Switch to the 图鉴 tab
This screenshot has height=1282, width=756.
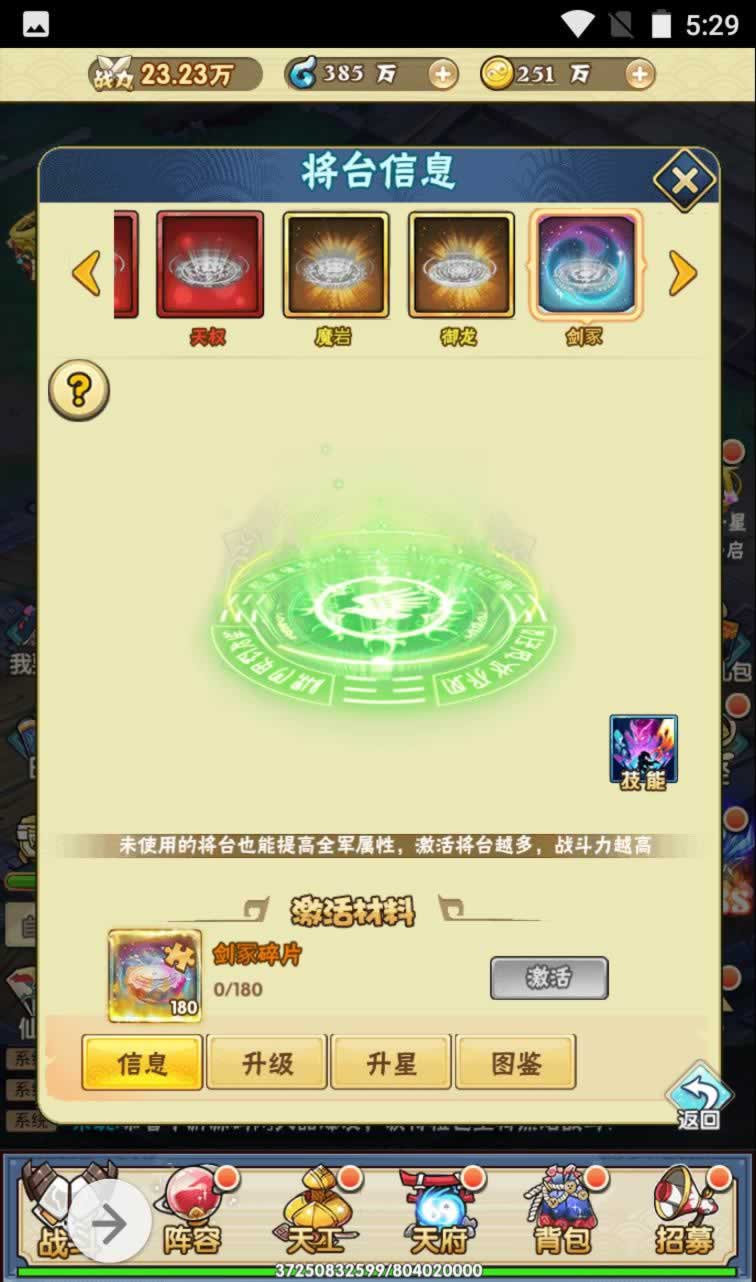(516, 1062)
